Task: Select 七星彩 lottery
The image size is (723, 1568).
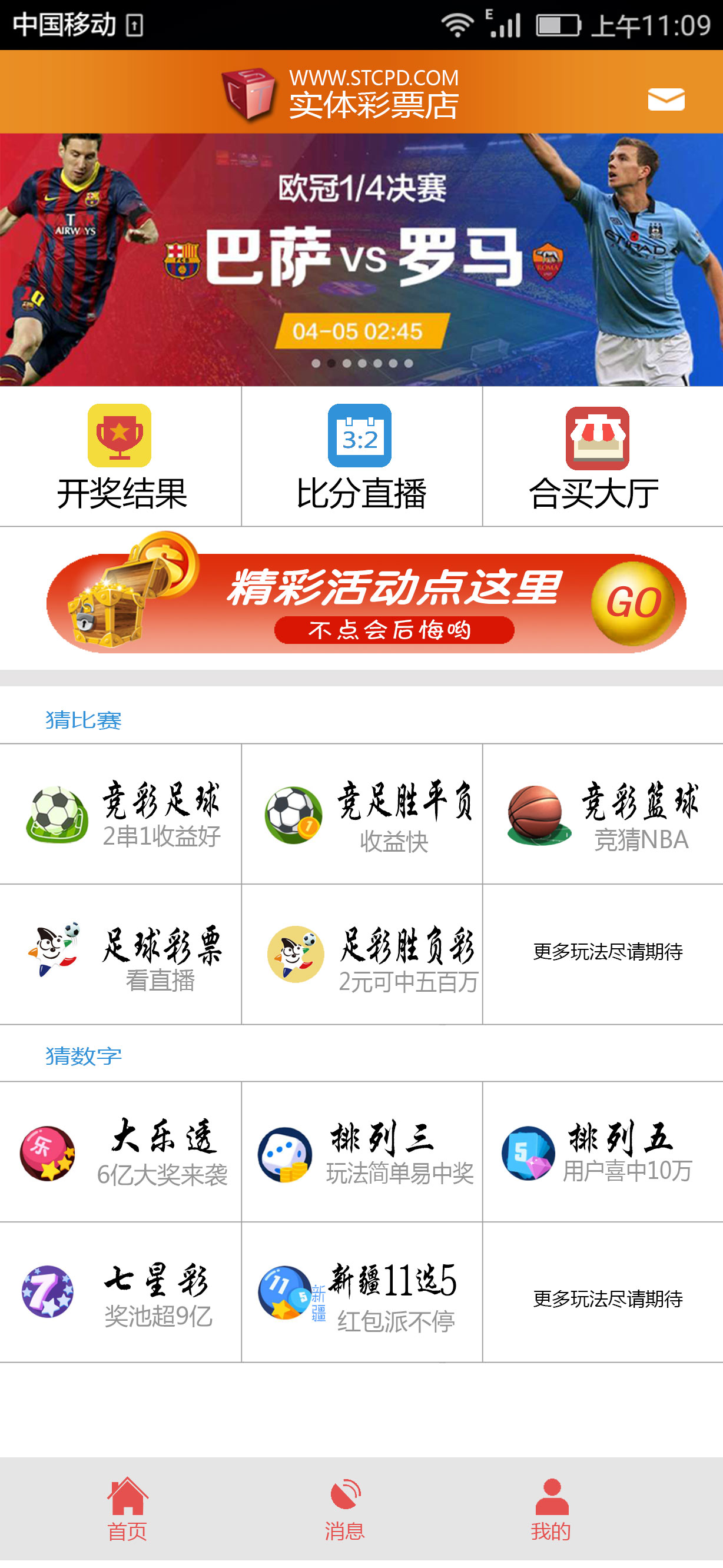Action: click(x=121, y=1293)
